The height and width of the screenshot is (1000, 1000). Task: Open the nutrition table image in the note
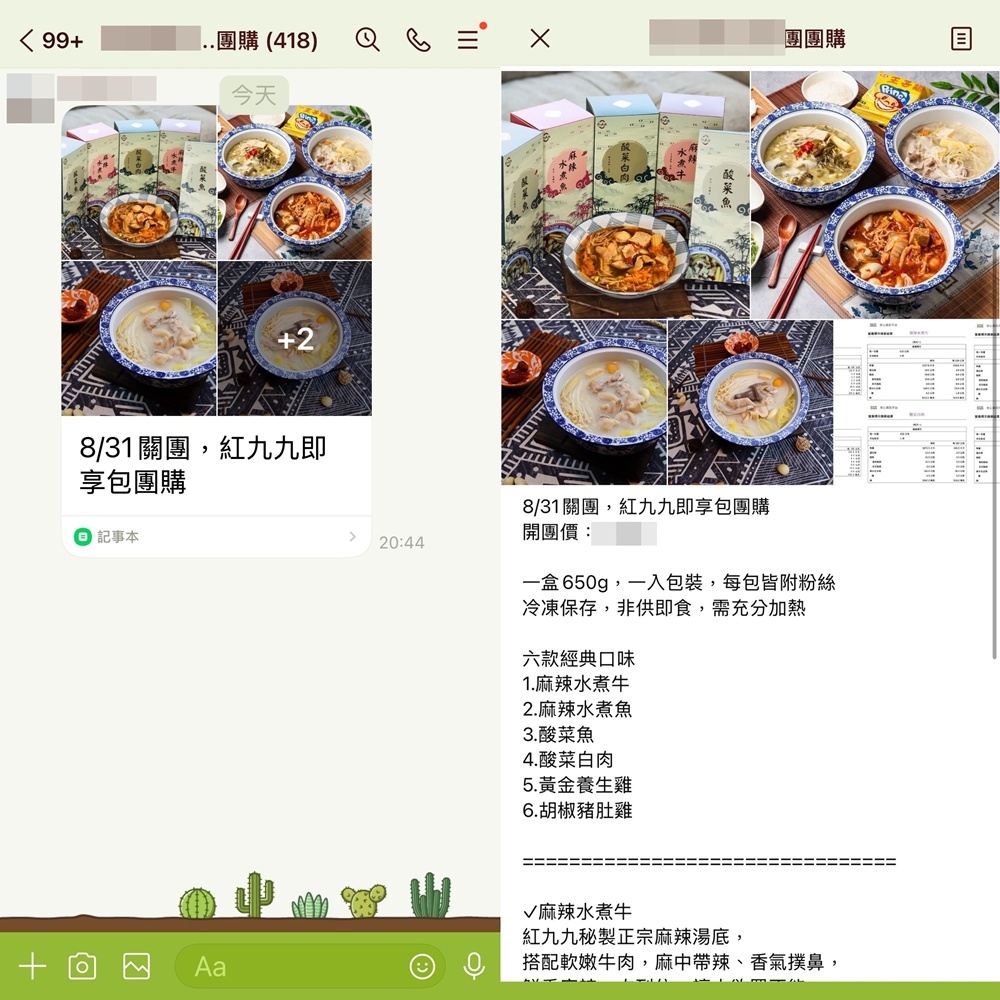point(917,402)
